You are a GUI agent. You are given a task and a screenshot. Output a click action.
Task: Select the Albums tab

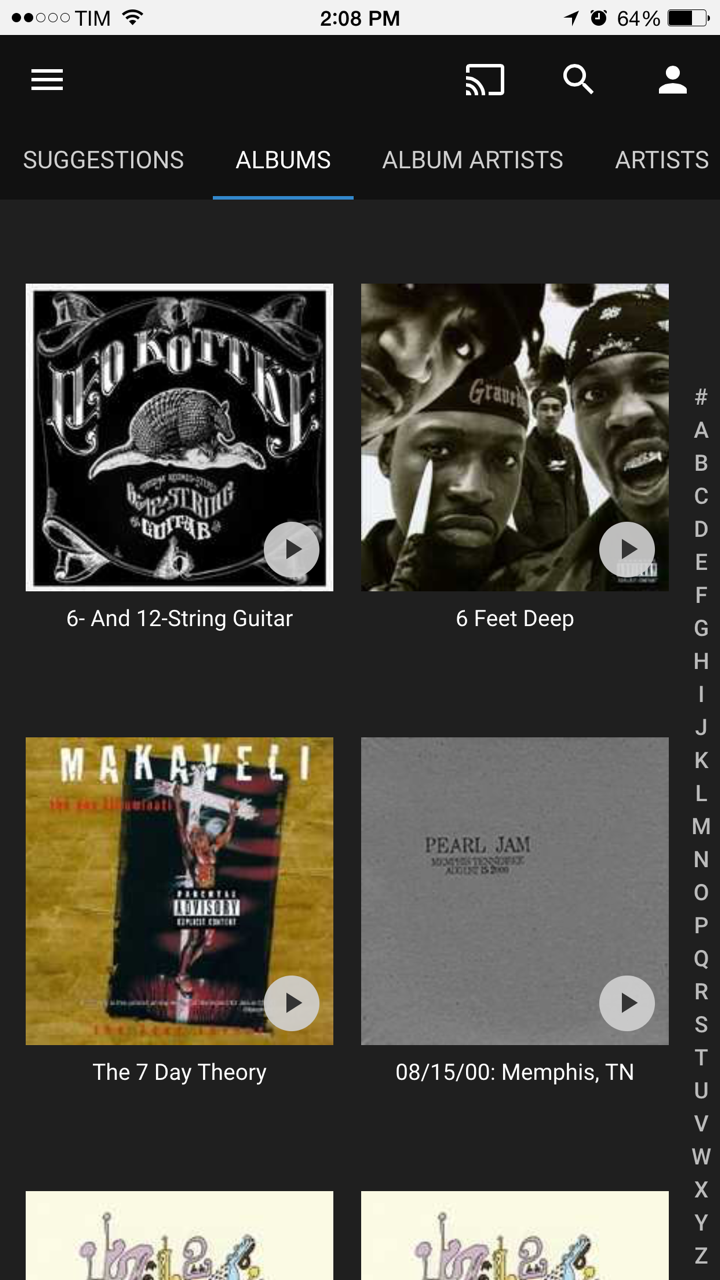click(x=283, y=160)
